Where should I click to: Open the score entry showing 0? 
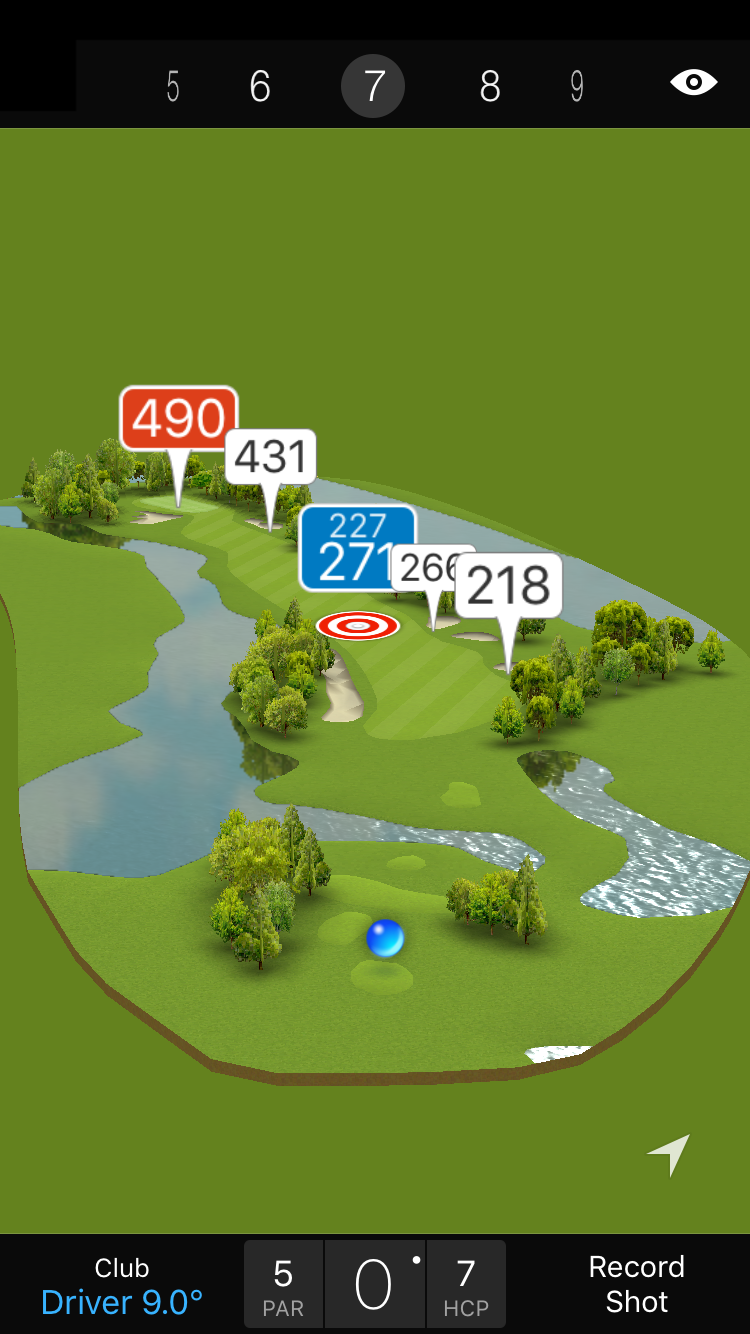point(374,1285)
